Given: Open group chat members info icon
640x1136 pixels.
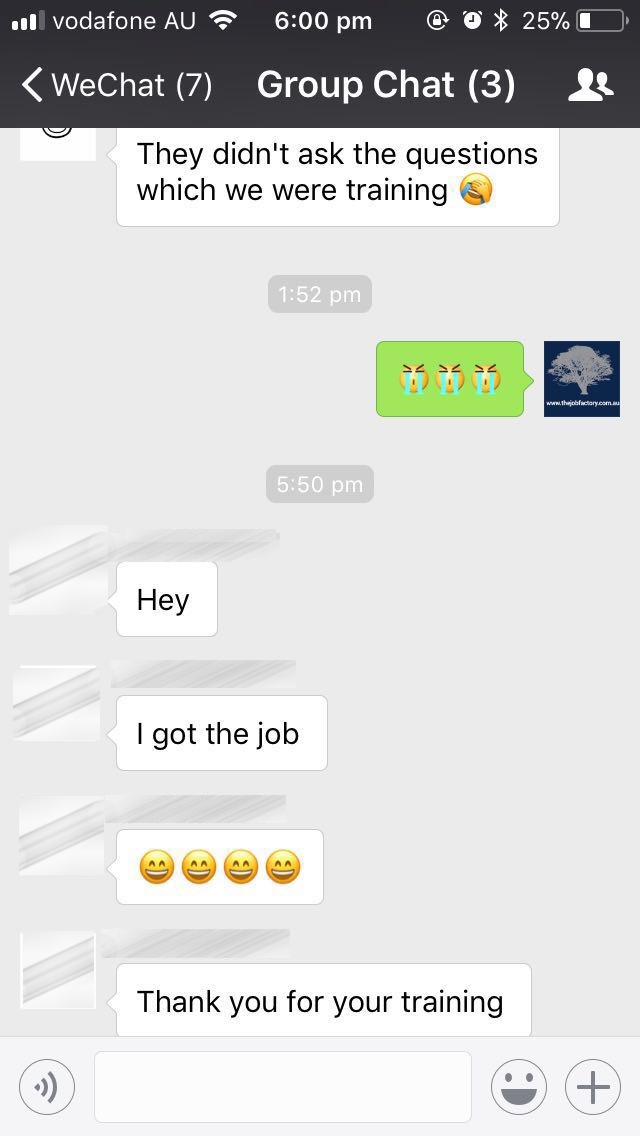Looking at the screenshot, I should tap(591, 85).
